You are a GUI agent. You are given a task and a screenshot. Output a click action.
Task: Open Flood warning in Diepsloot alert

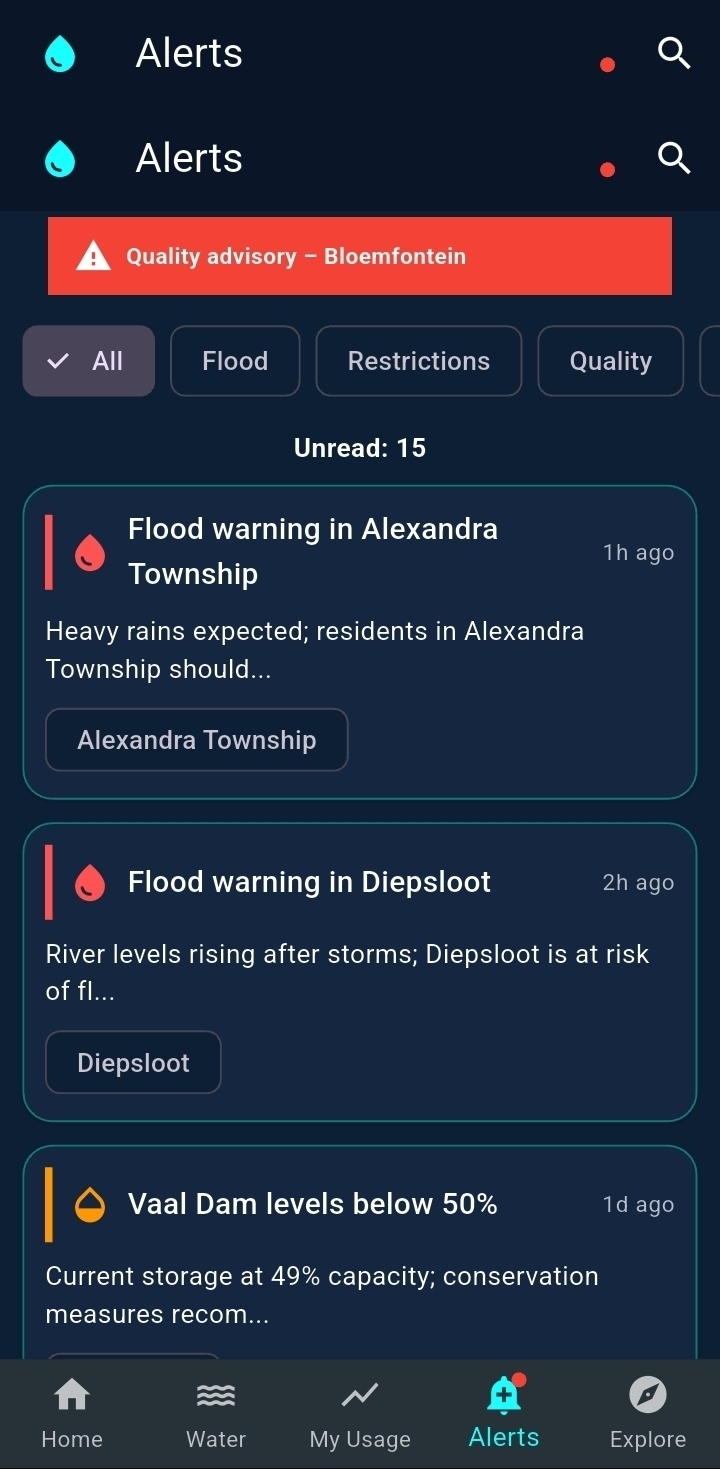(360, 972)
